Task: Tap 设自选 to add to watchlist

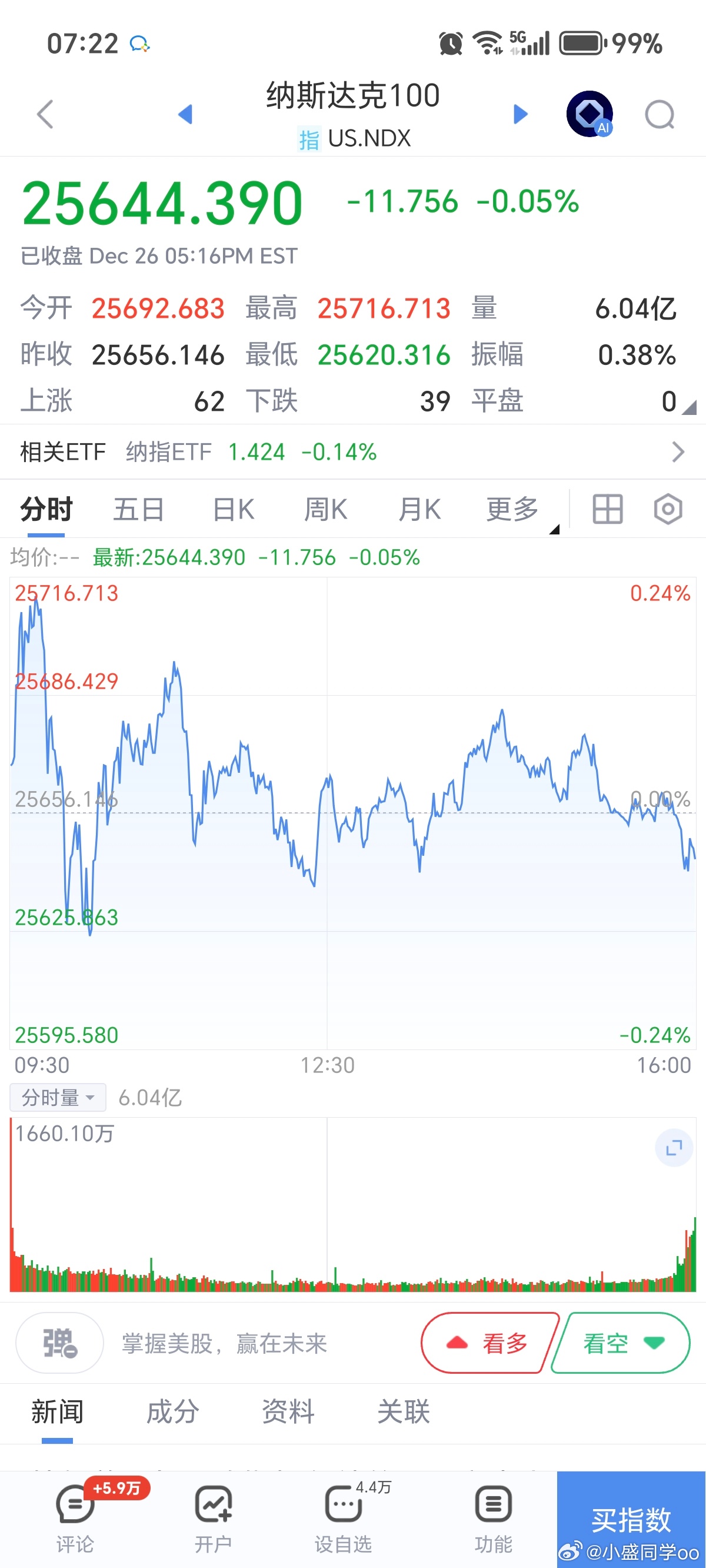Action: coord(343,1517)
